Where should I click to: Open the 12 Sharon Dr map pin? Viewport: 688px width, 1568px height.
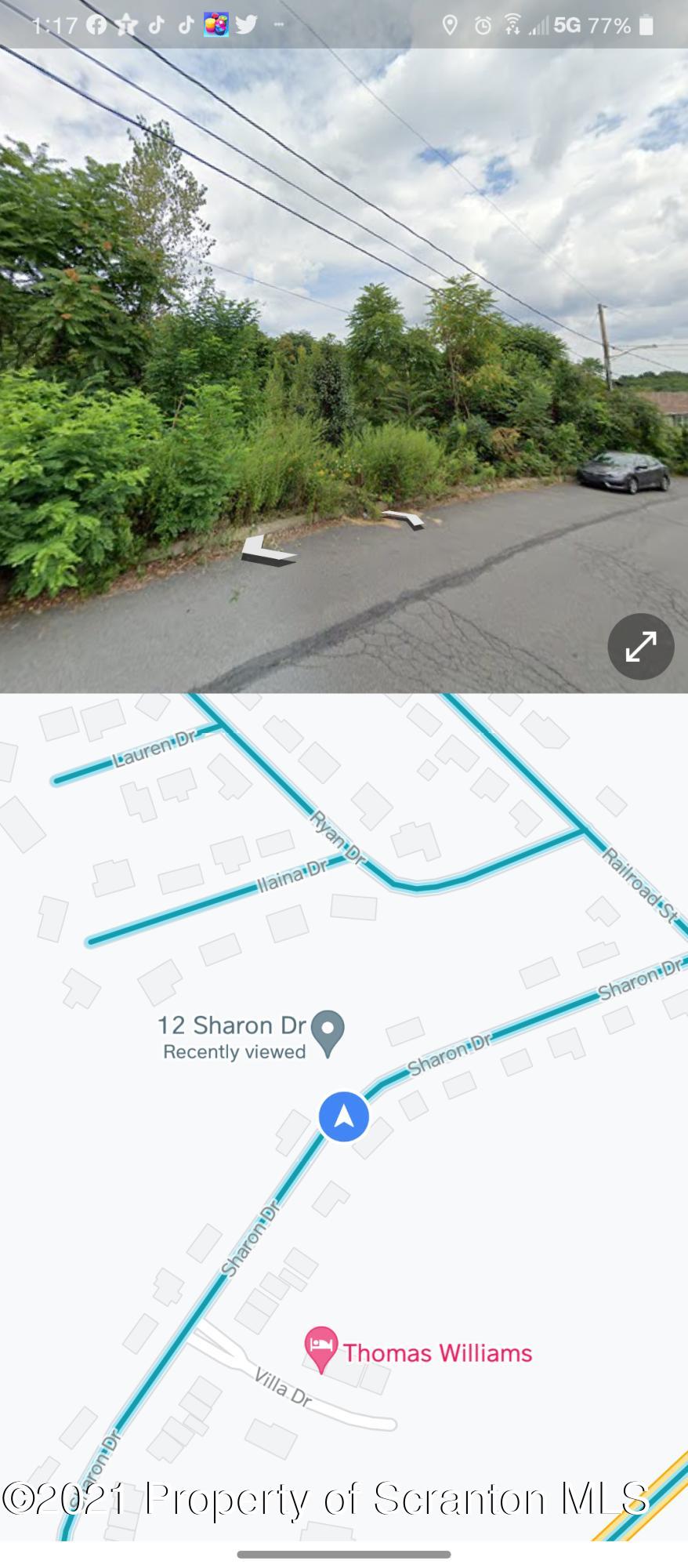328,1031
